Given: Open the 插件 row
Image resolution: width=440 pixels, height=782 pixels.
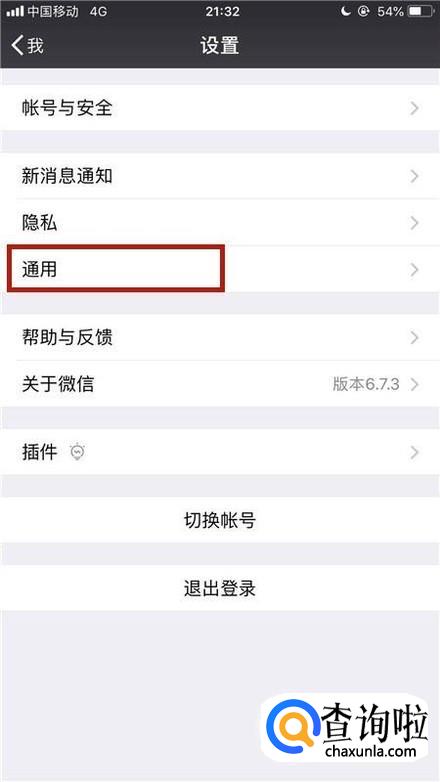Looking at the screenshot, I should click(220, 452).
